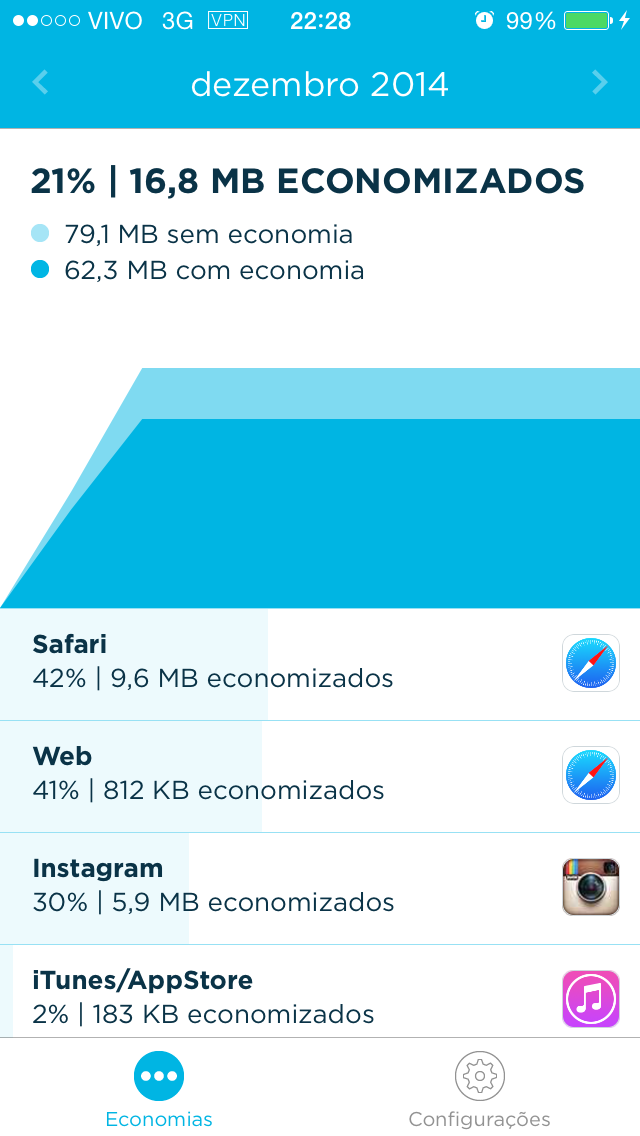Go to the previous month
This screenshot has width=640, height=1136.
click(40, 83)
